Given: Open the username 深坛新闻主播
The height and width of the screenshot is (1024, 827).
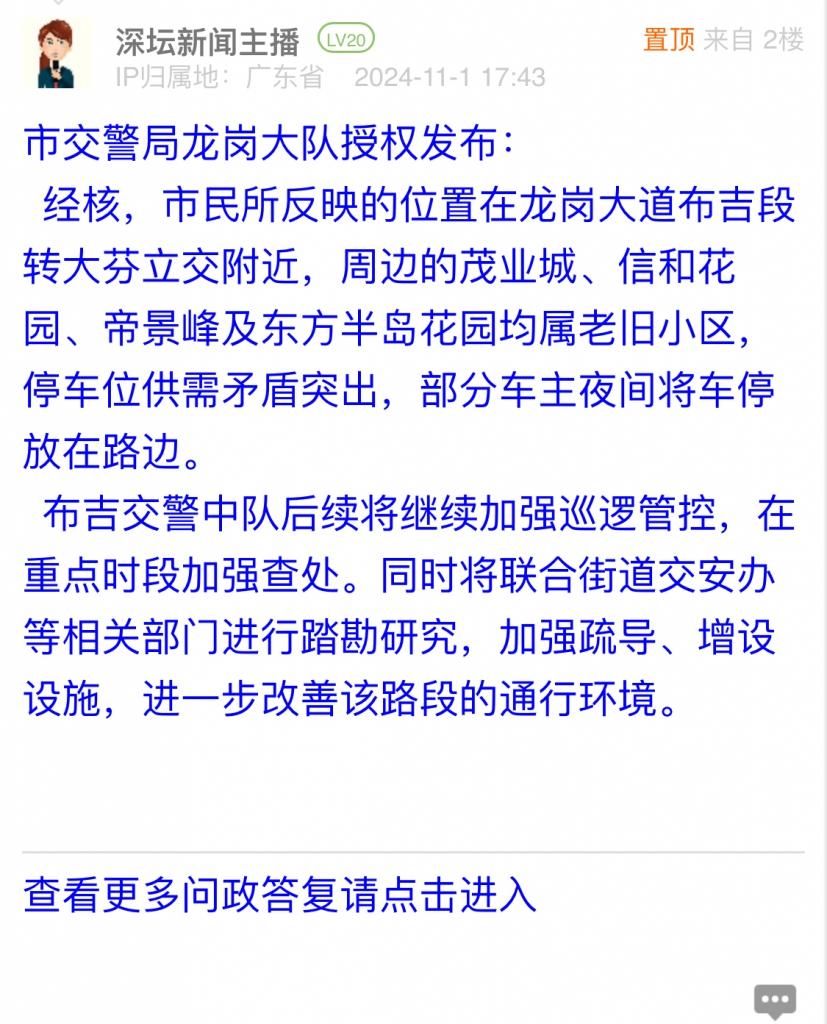Looking at the screenshot, I should click(x=207, y=41).
